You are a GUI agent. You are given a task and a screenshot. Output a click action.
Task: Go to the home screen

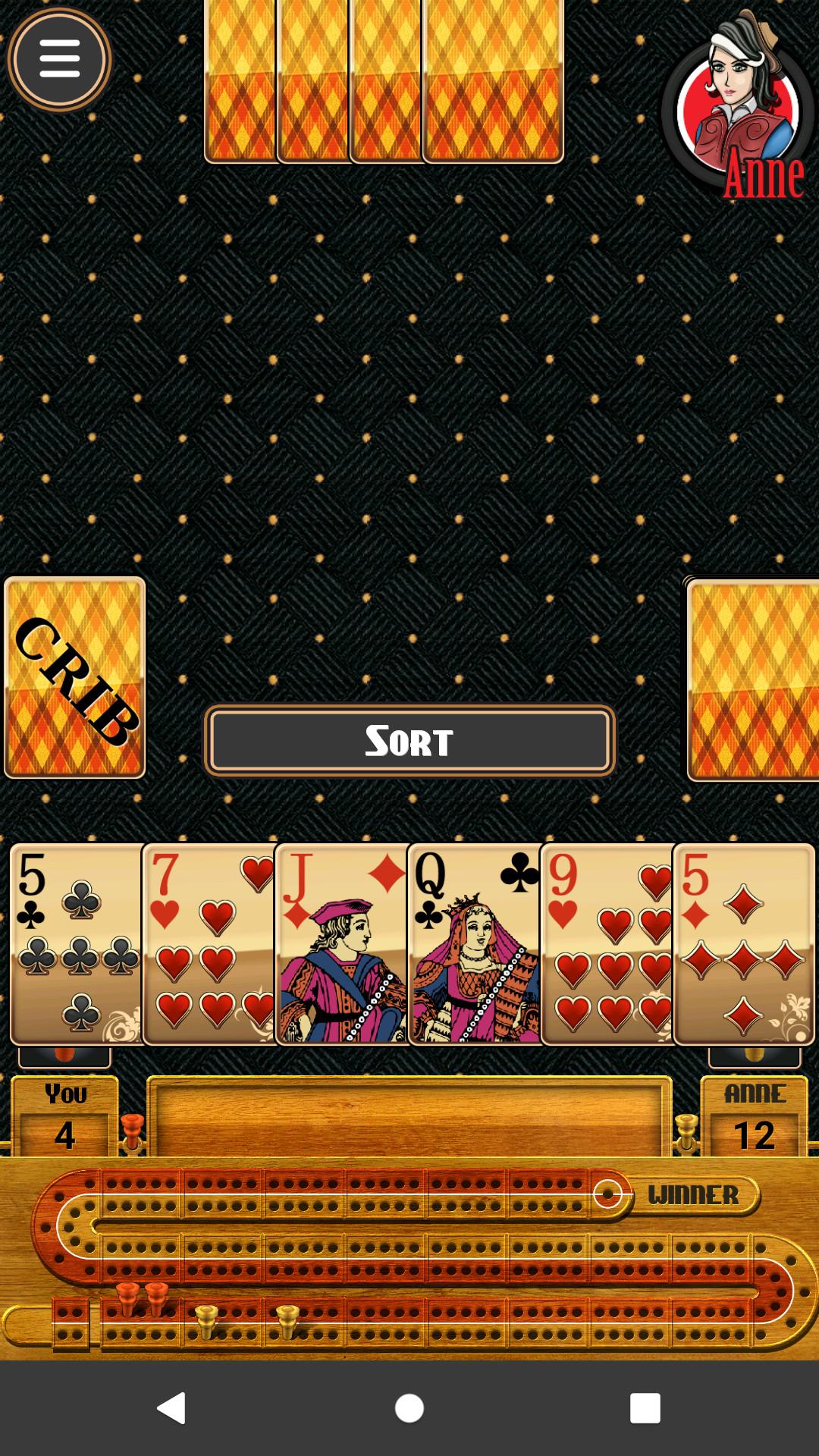coord(409,1408)
